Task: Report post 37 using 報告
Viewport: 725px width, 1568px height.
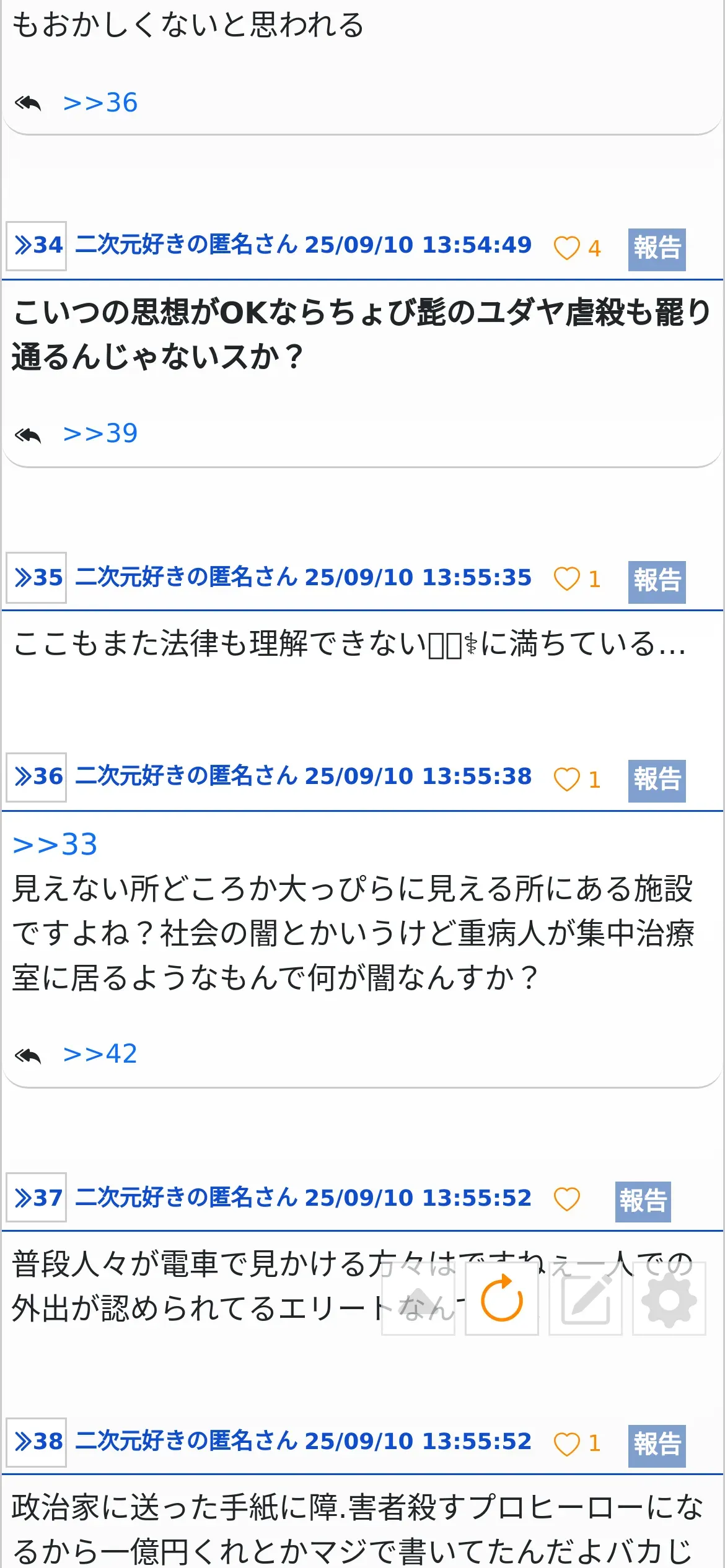Action: pos(643,1201)
